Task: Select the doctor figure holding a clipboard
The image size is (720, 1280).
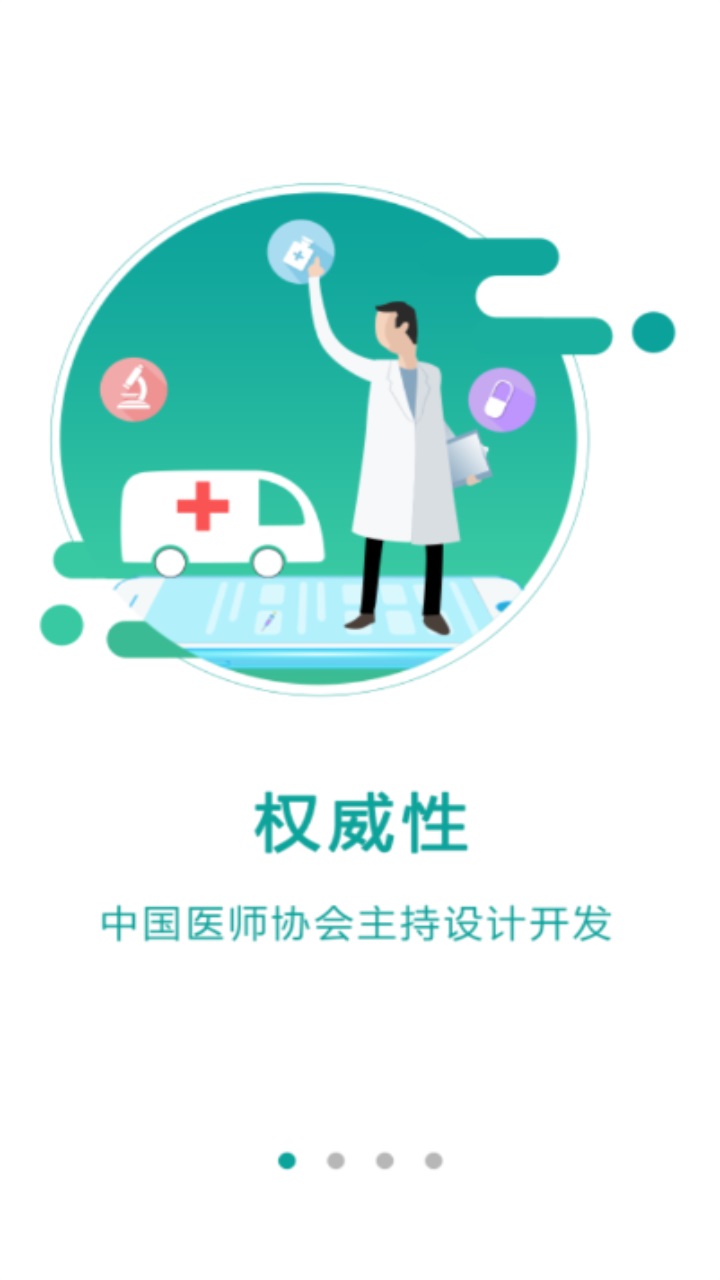Action: click(x=405, y=450)
